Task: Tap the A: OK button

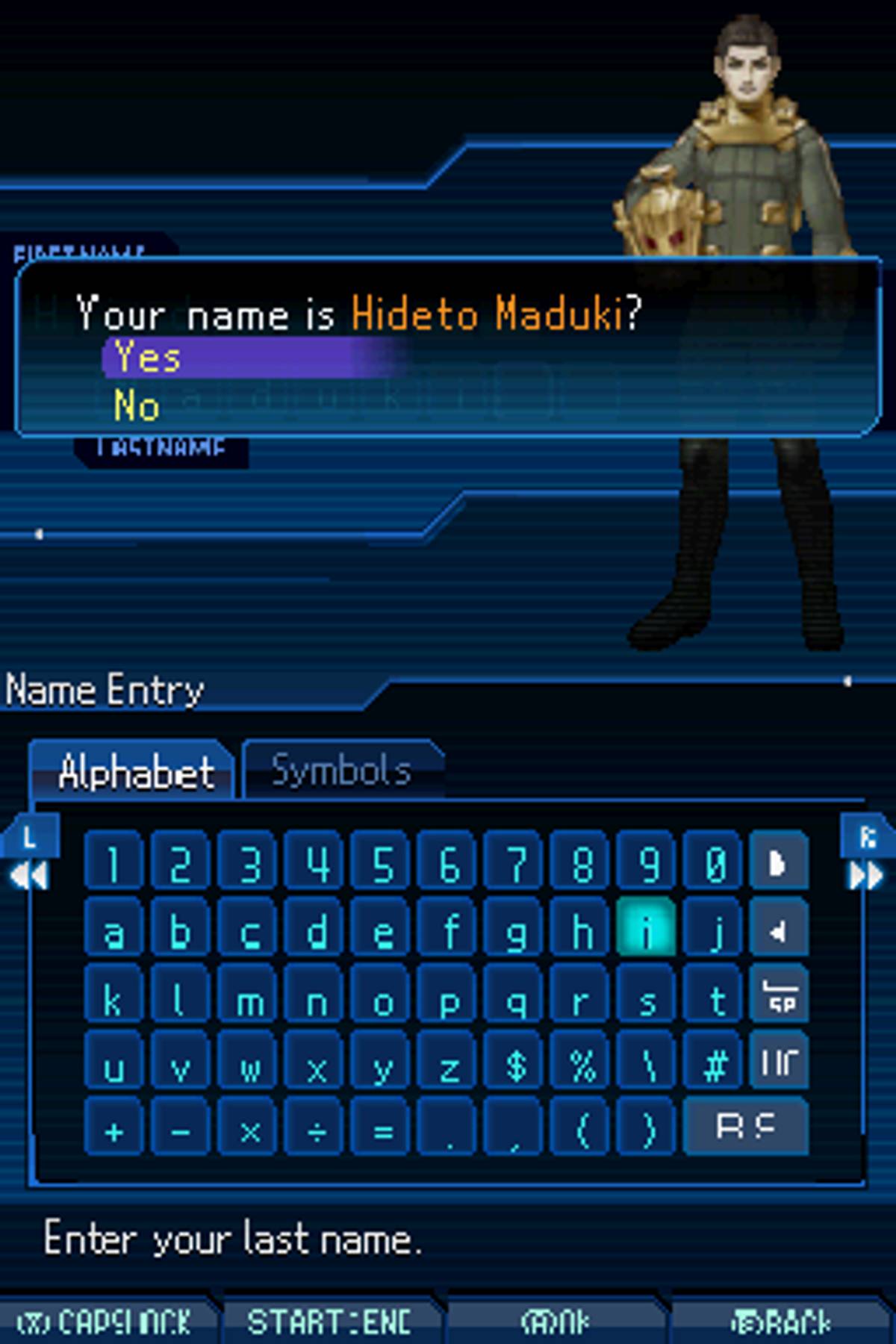Action: [x=556, y=1322]
